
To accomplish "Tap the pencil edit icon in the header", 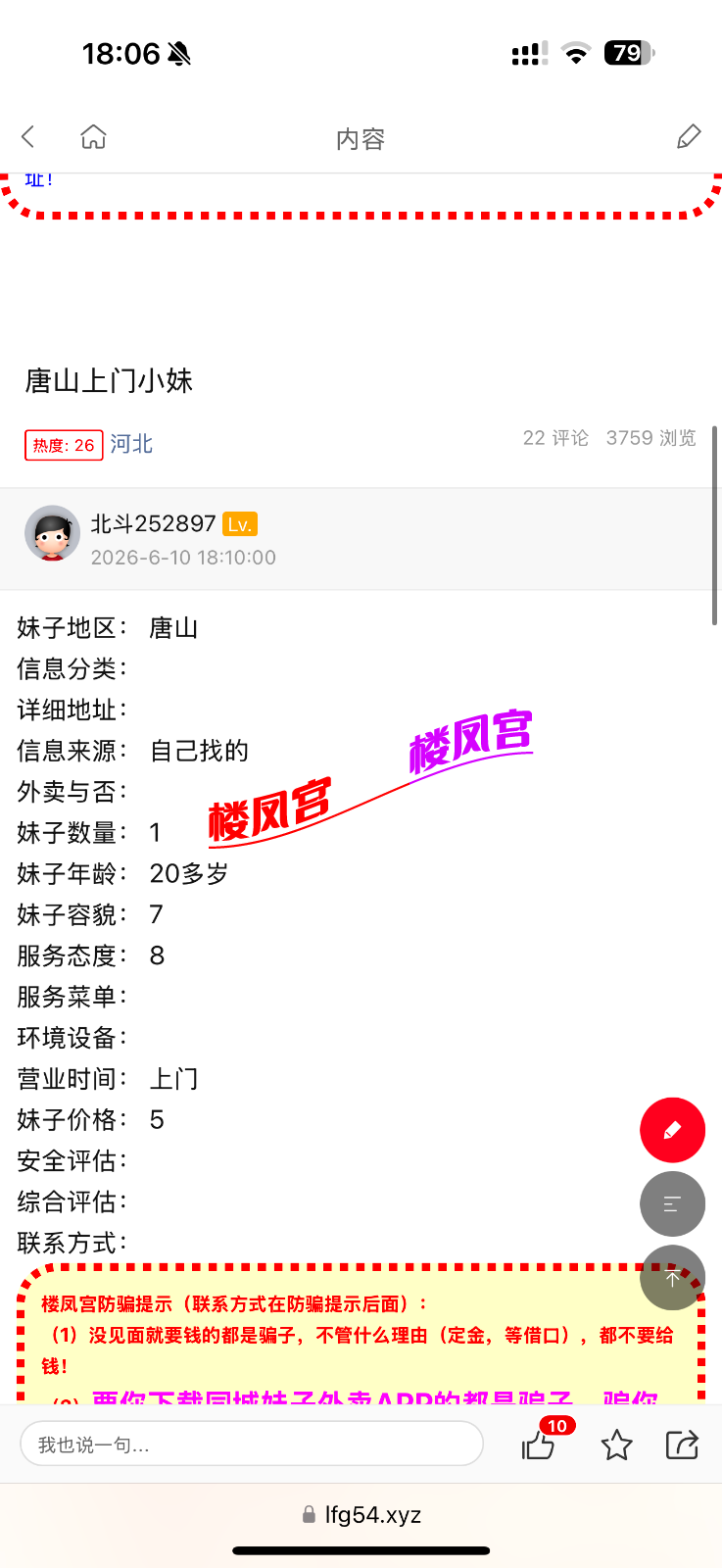I will pos(689,137).
